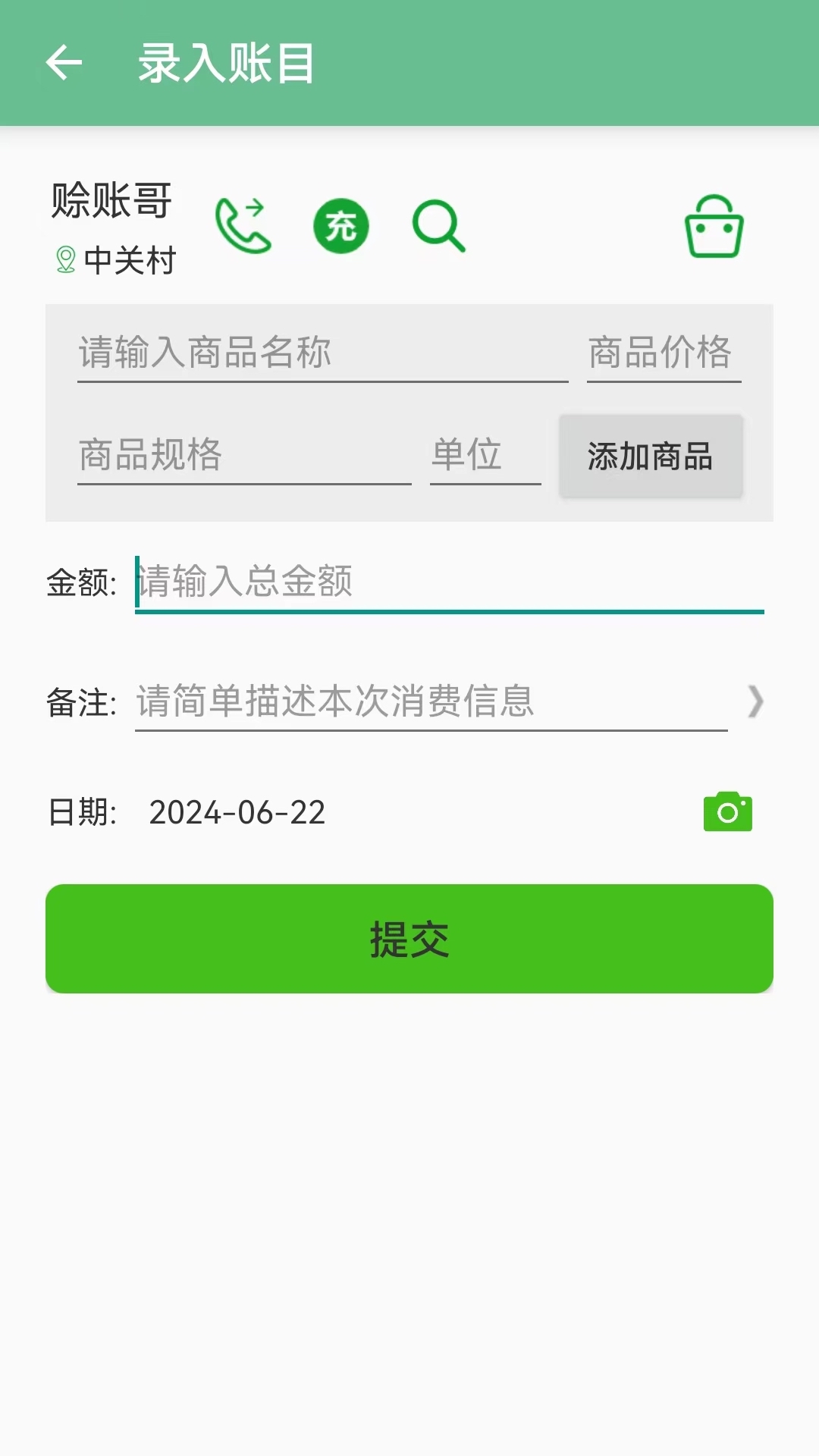The height and width of the screenshot is (1456, 819).
Task: Open the 充 recharge icon
Action: click(341, 225)
